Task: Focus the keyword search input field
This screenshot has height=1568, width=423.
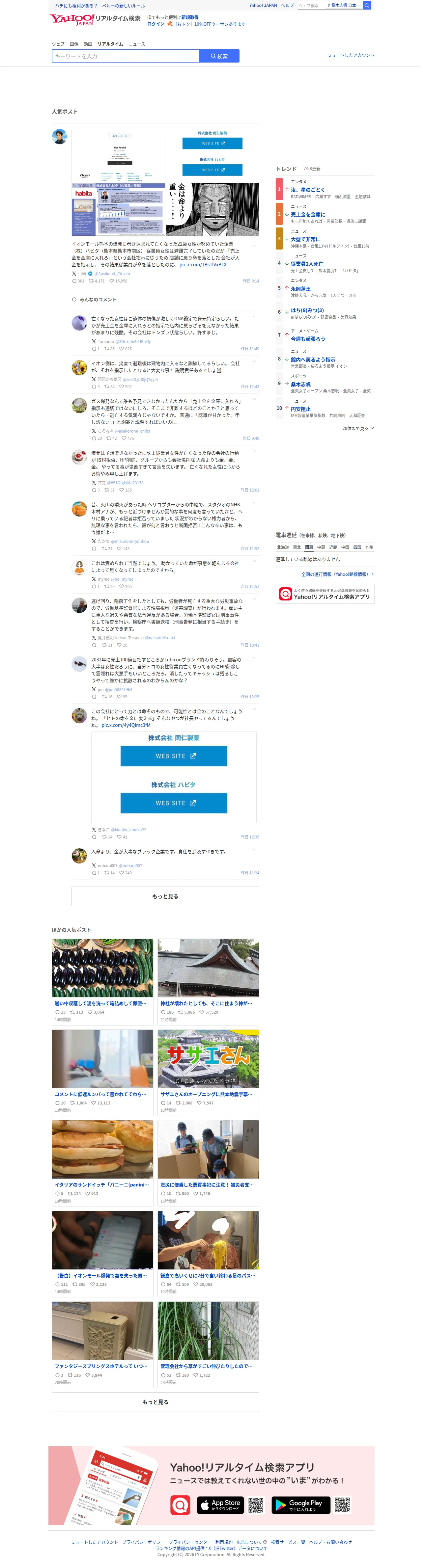Action: [126, 57]
